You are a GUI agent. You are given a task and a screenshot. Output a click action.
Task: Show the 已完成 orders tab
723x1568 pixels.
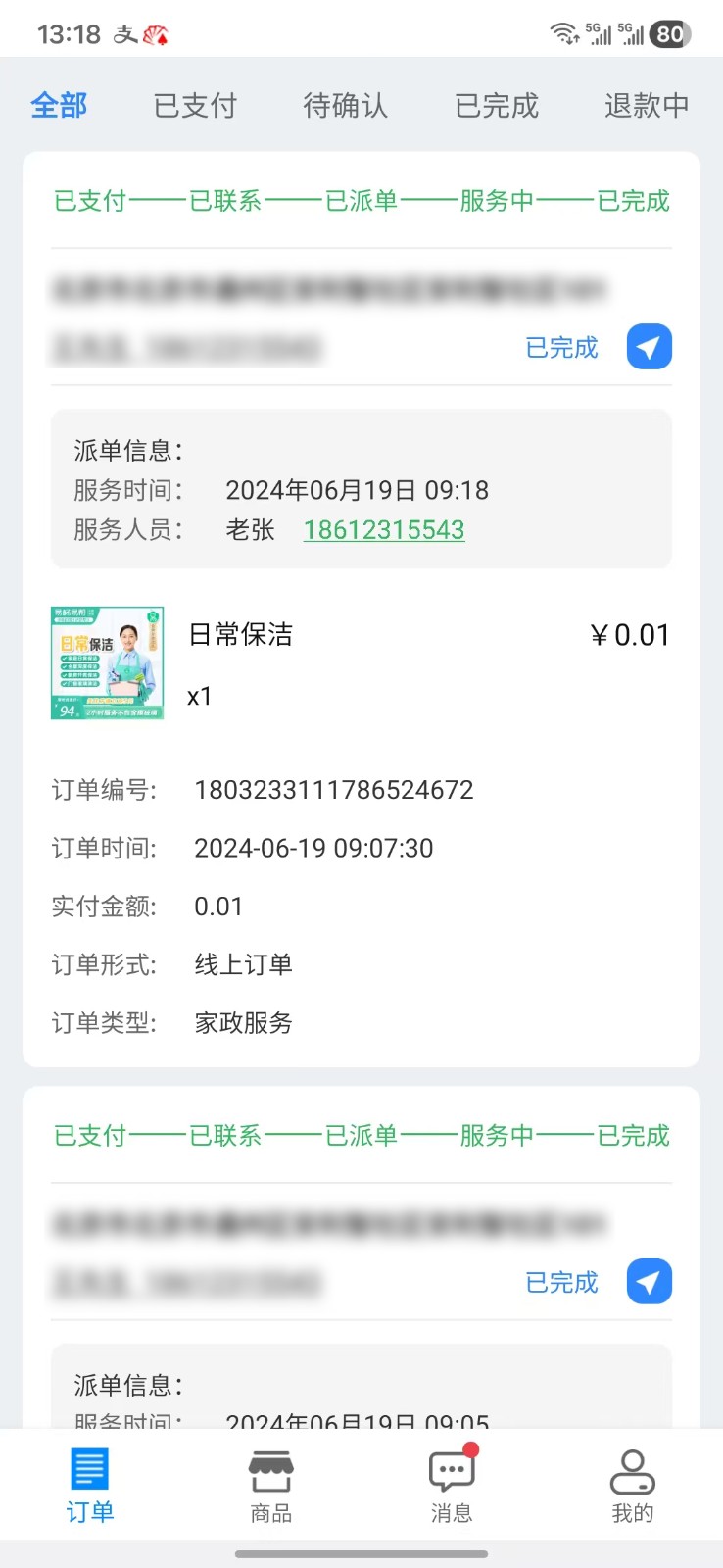(x=497, y=105)
